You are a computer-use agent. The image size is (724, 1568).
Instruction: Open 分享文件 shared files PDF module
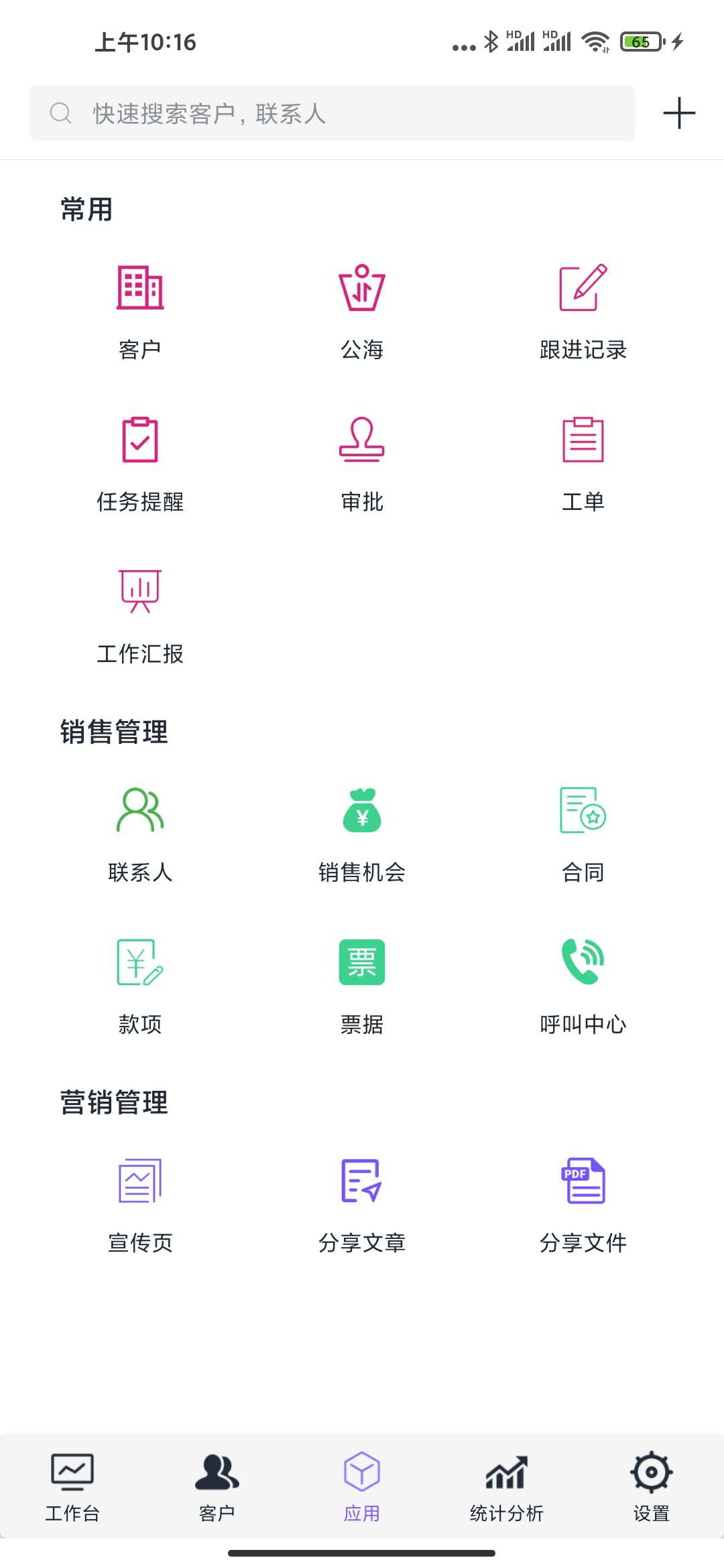click(583, 1201)
